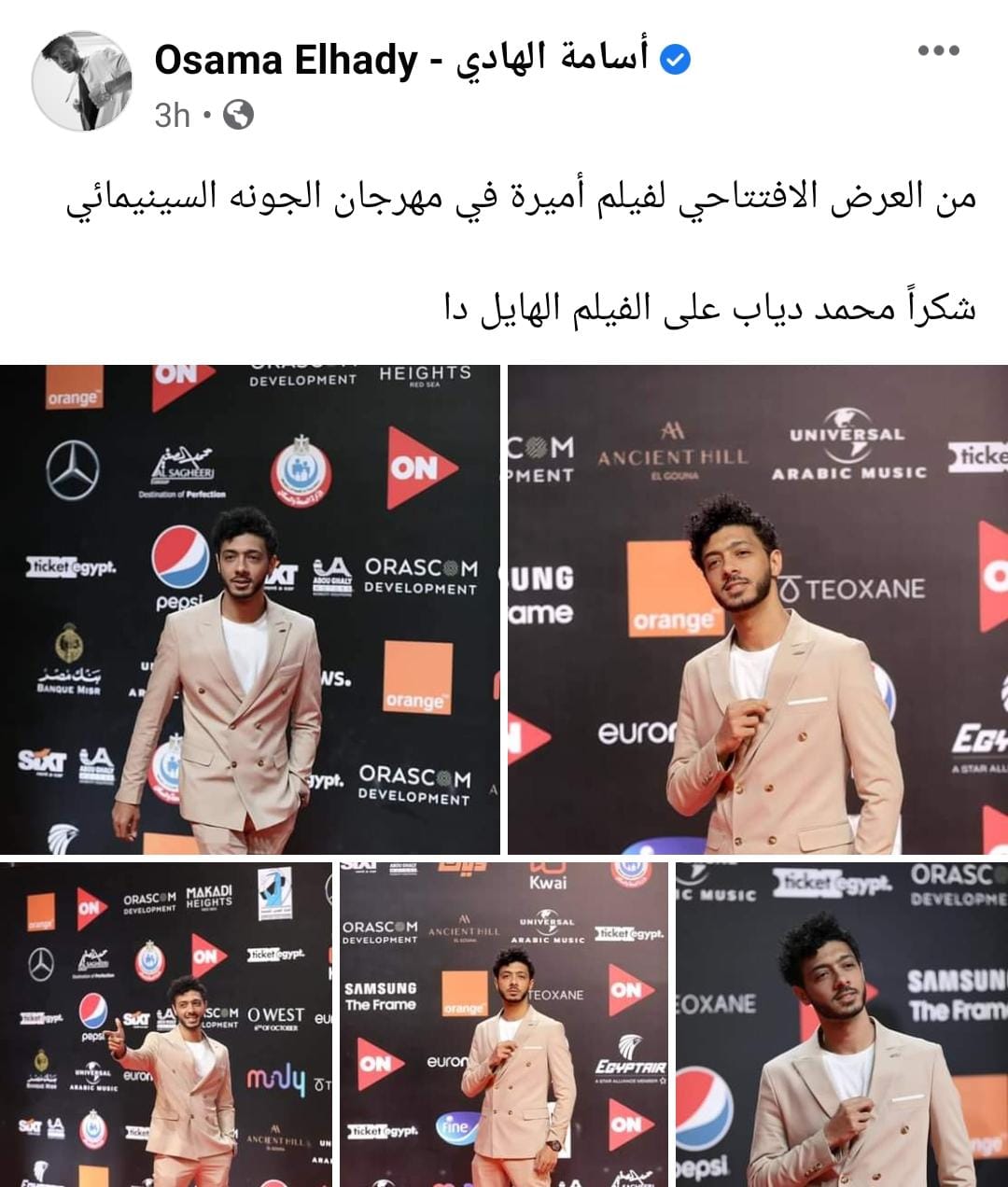Open the bottom-middle photo with Samsung The Frame
The width and height of the screenshot is (1008, 1187).
pyautogui.click(x=503, y=1024)
